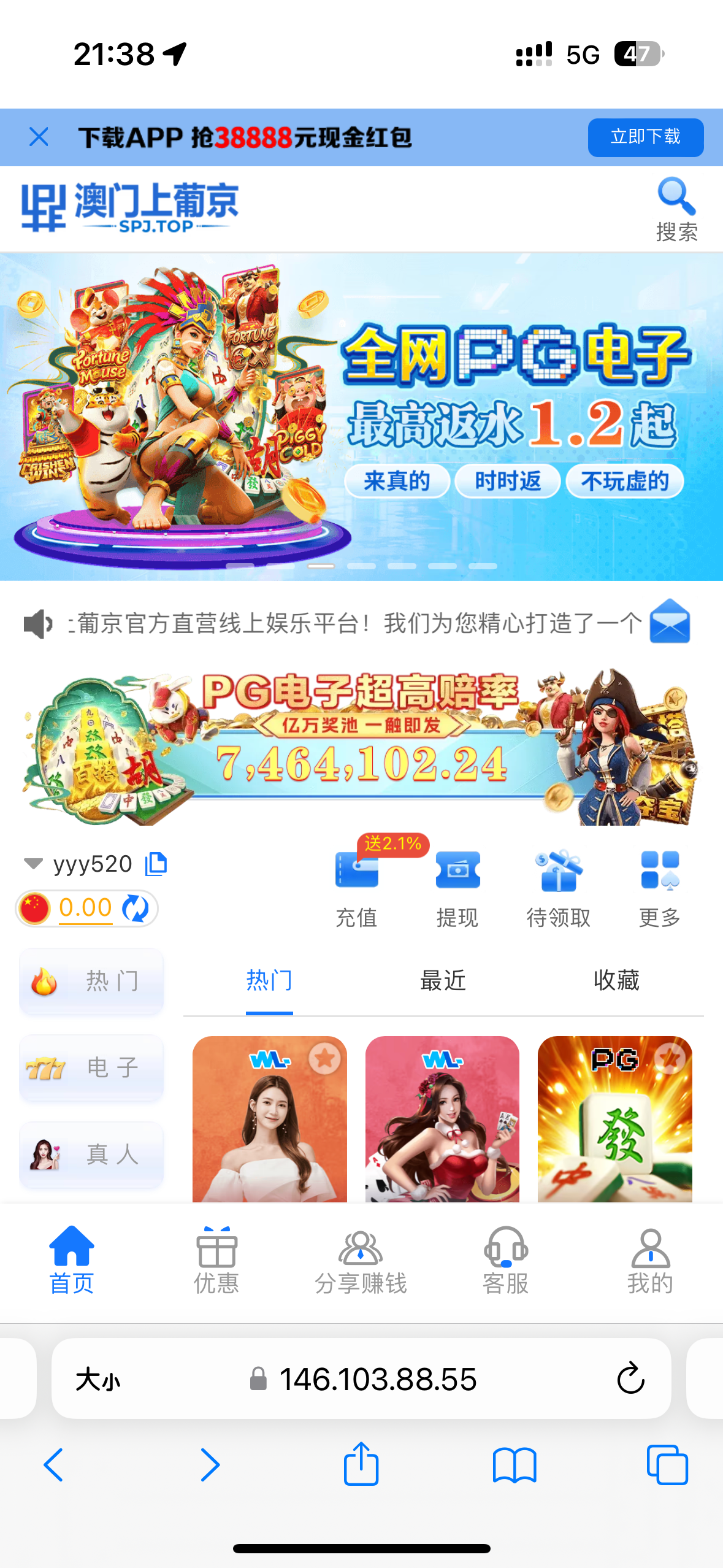Switch to the 最近 tab
This screenshot has width=723, height=1568.
coord(443,980)
